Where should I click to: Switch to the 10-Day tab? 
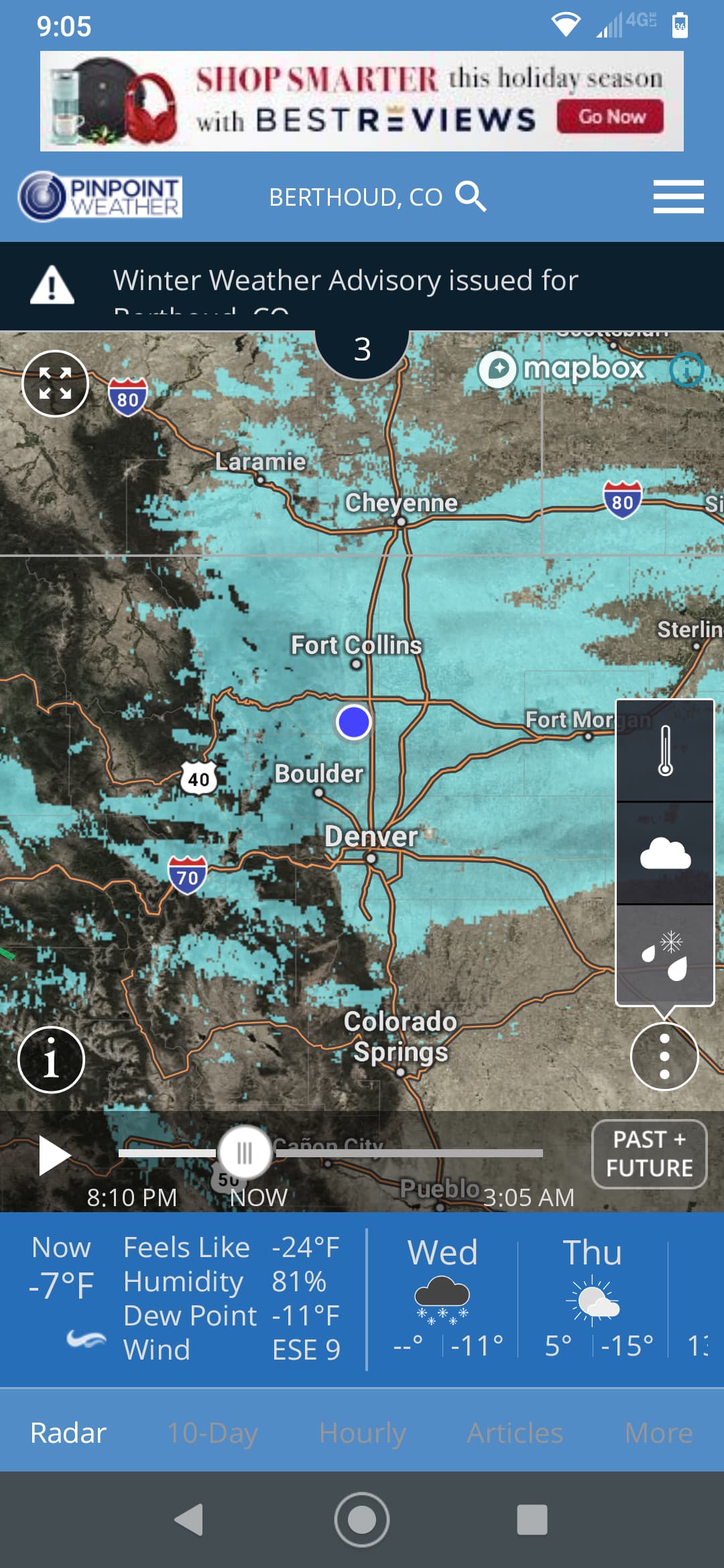pos(213,1433)
